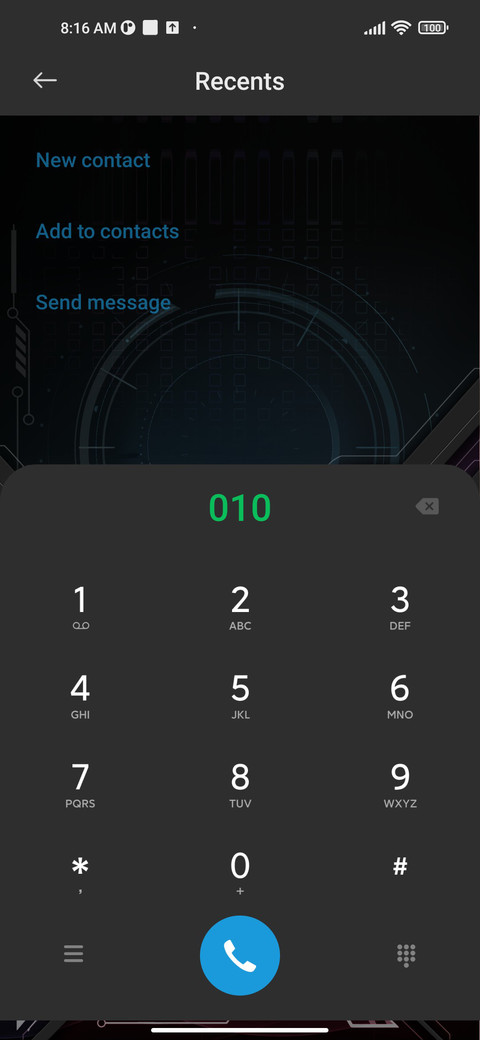Tap Send message link

click(x=103, y=302)
